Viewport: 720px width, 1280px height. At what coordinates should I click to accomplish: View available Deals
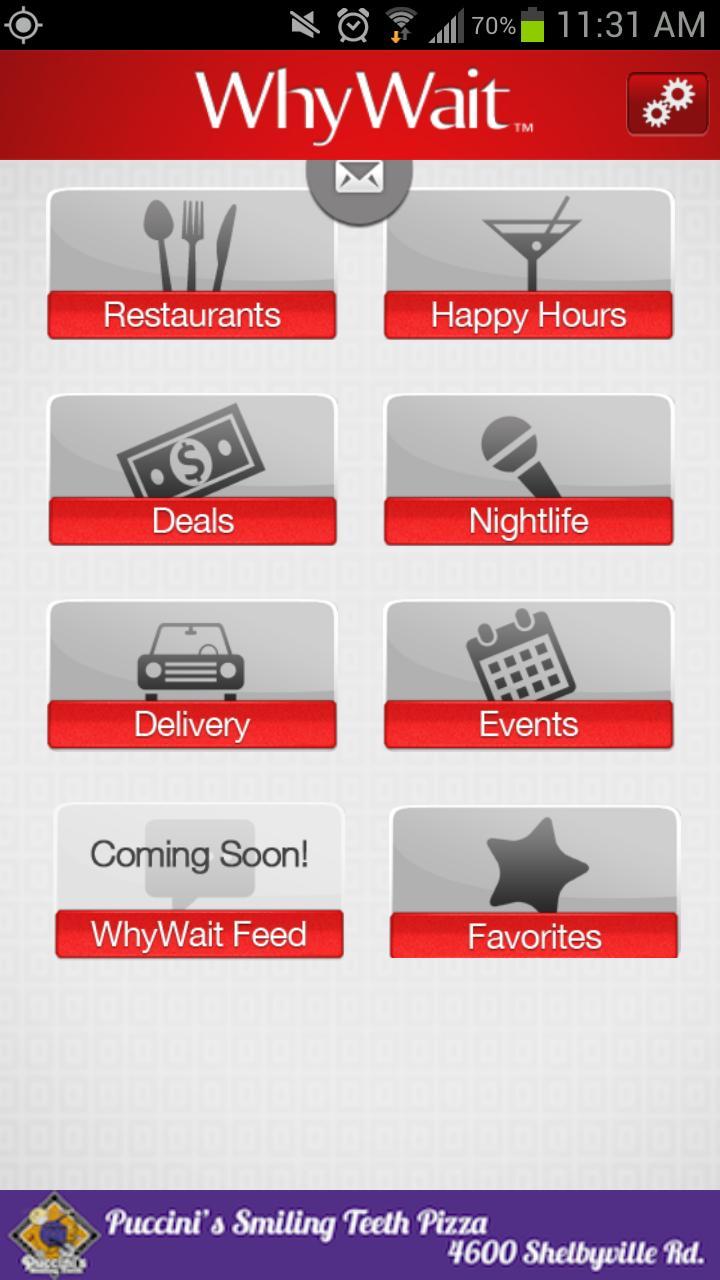[x=192, y=470]
